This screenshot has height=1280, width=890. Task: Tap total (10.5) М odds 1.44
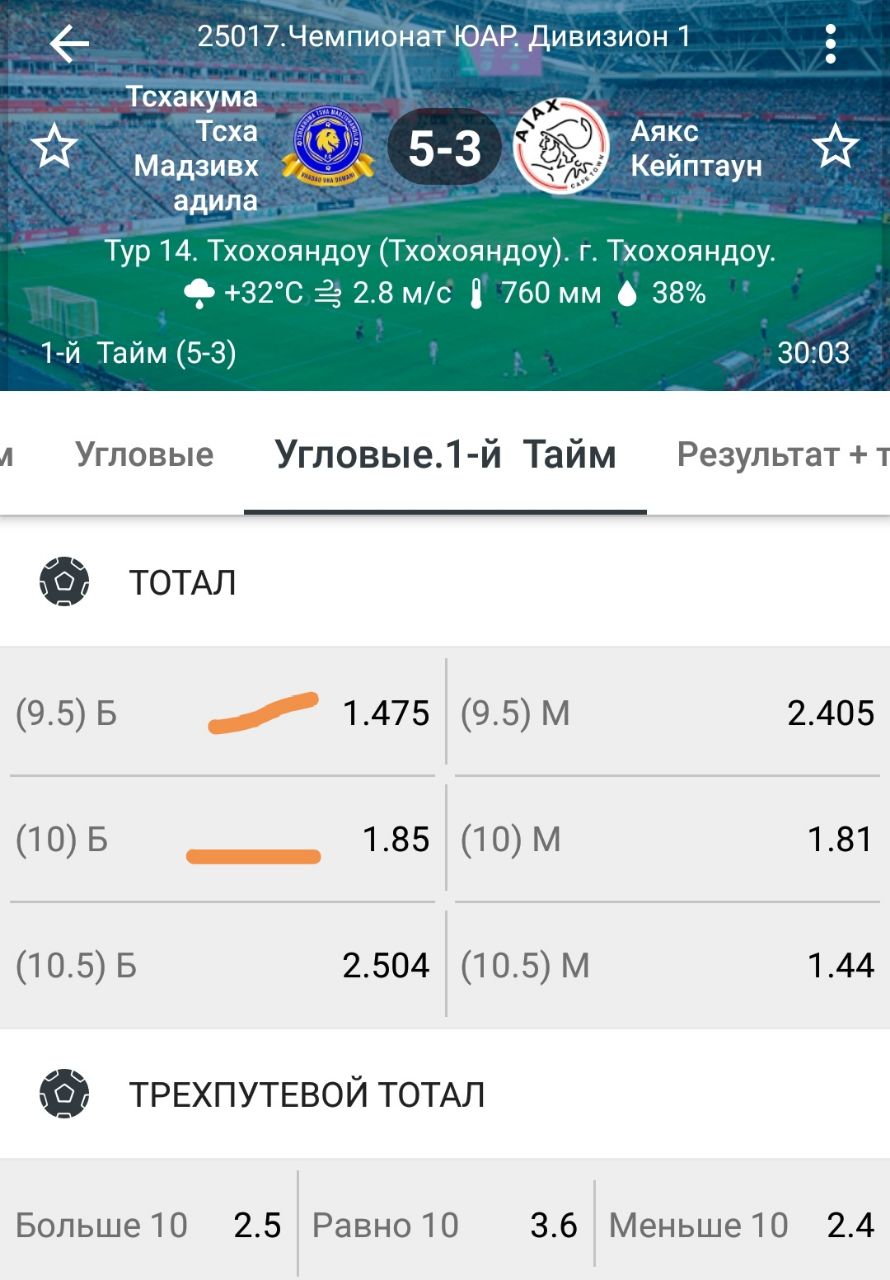(x=667, y=966)
